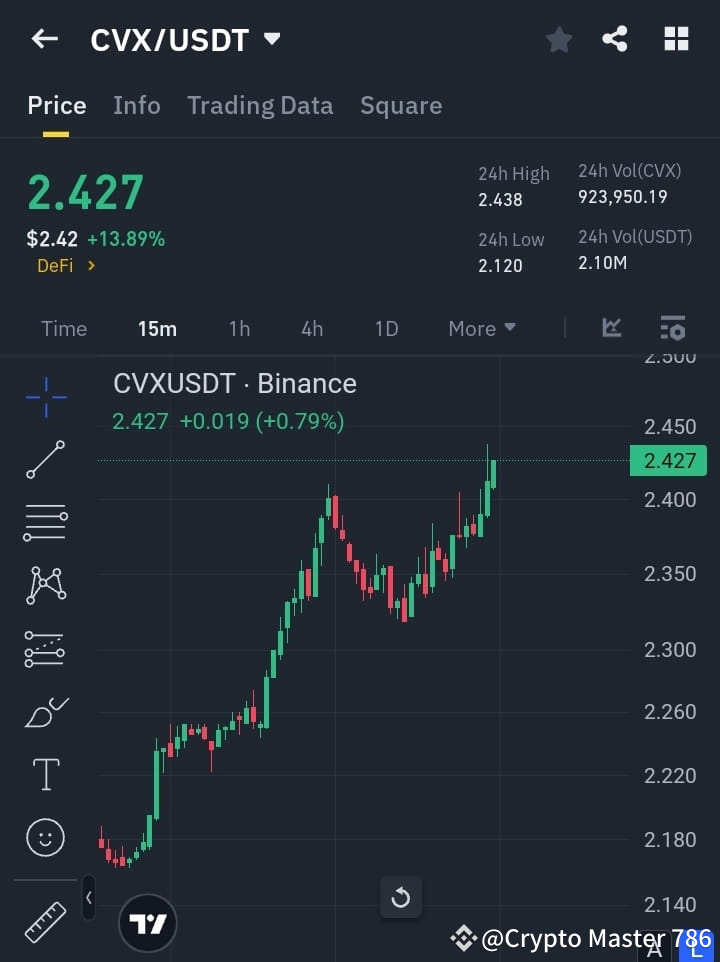Open the prediction and measurement tools
Viewport: 720px width, 962px height.
click(45, 649)
